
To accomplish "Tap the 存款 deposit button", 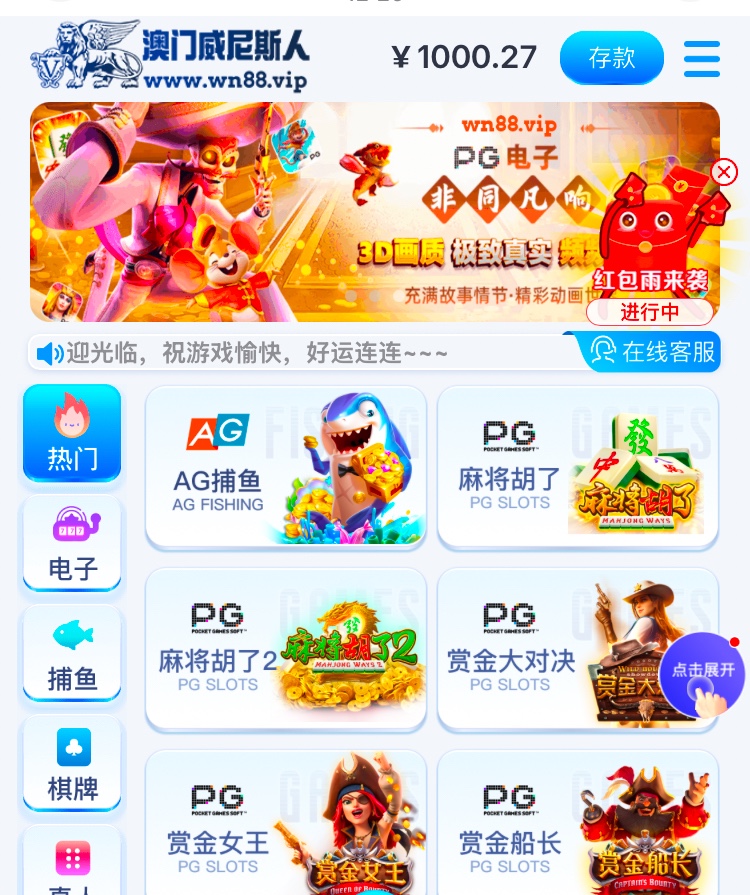I will (x=611, y=58).
